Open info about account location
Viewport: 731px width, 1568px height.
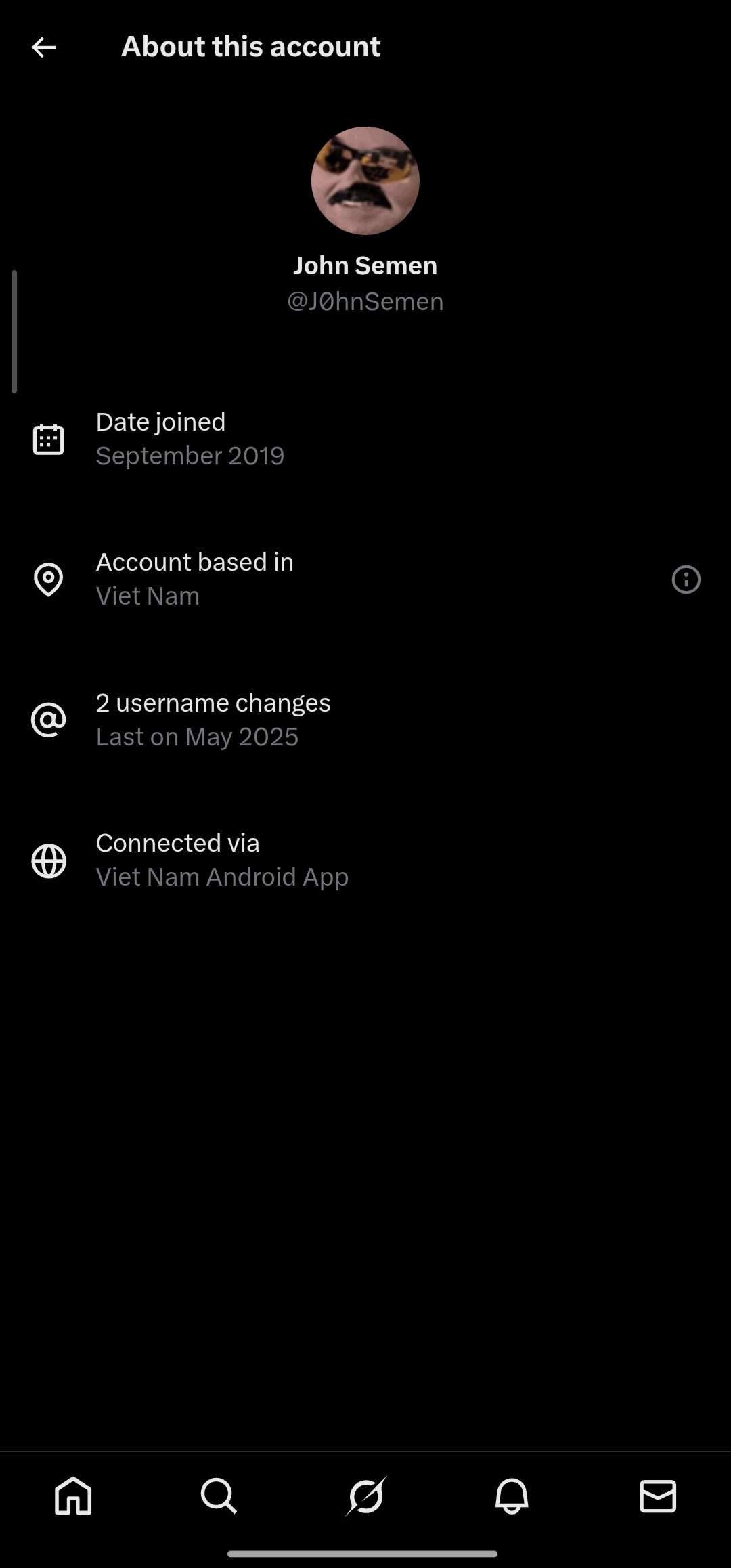click(x=686, y=580)
